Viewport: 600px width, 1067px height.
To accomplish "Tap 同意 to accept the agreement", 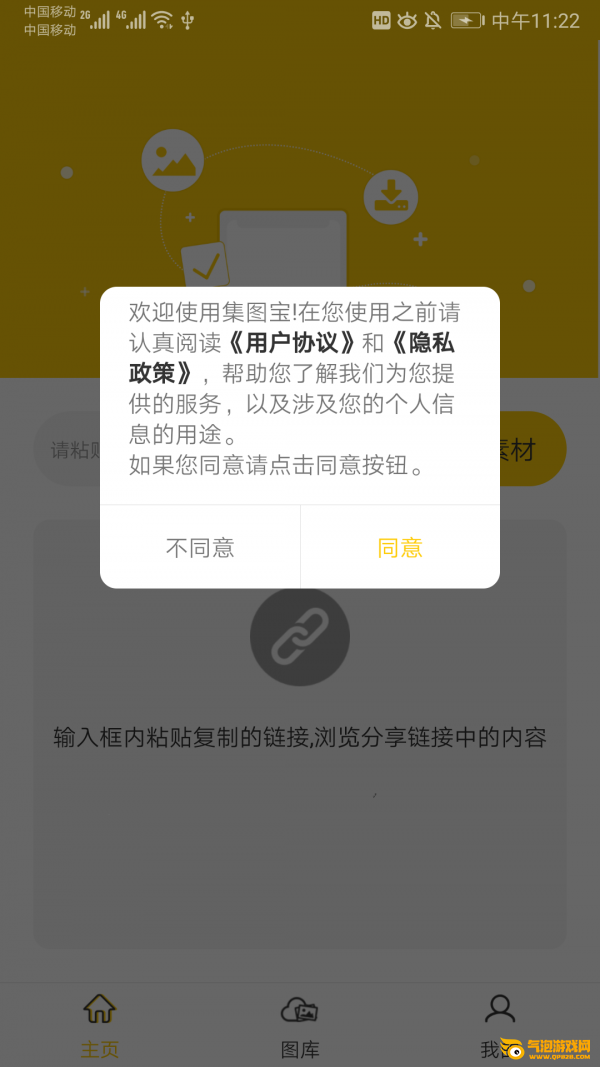I will point(400,548).
